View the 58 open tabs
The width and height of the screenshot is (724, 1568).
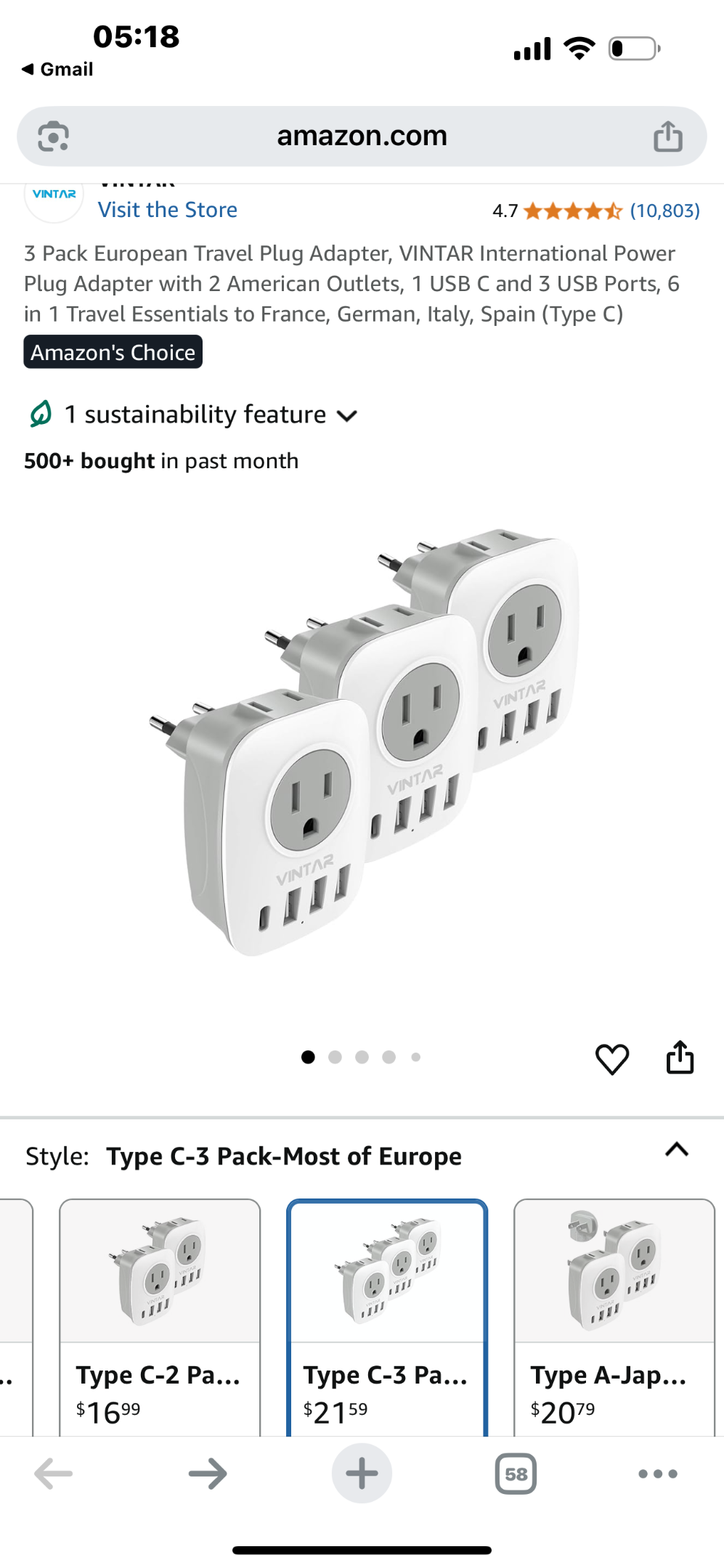click(516, 1474)
